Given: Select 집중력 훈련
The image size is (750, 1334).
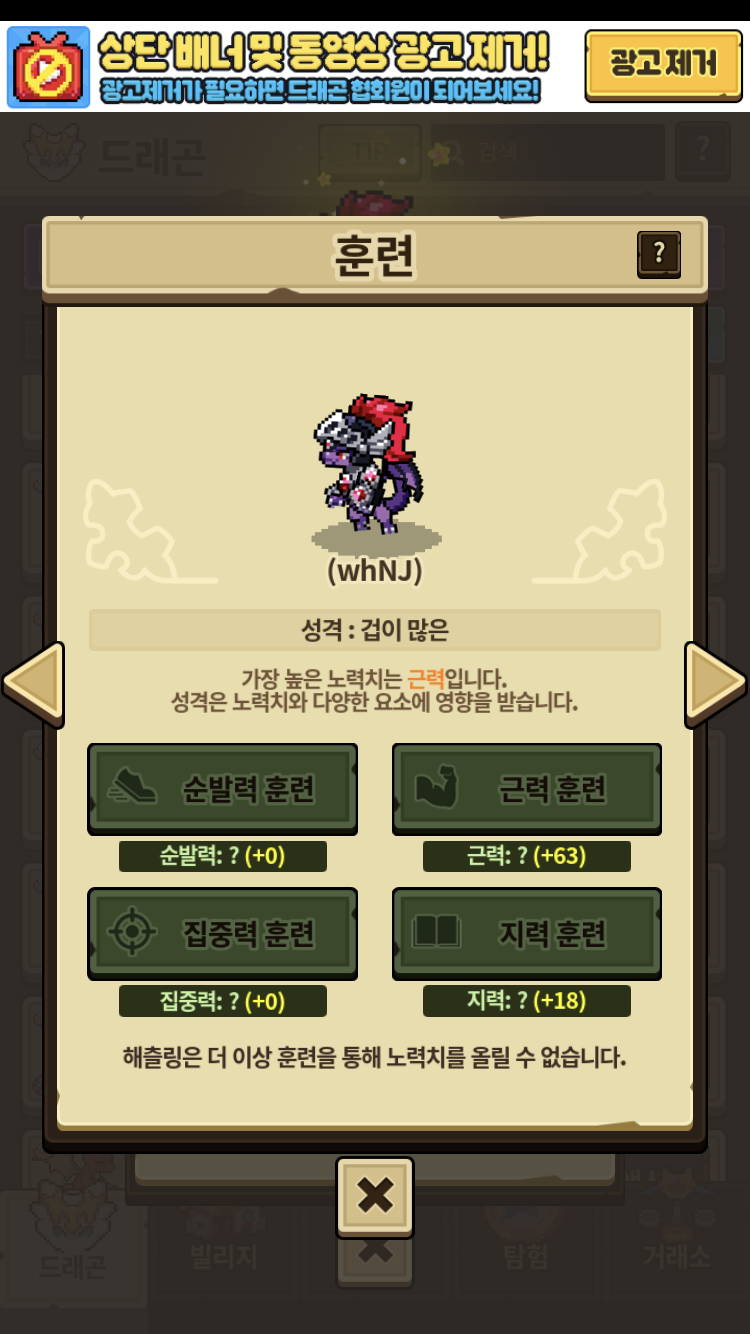Looking at the screenshot, I should tap(222, 932).
